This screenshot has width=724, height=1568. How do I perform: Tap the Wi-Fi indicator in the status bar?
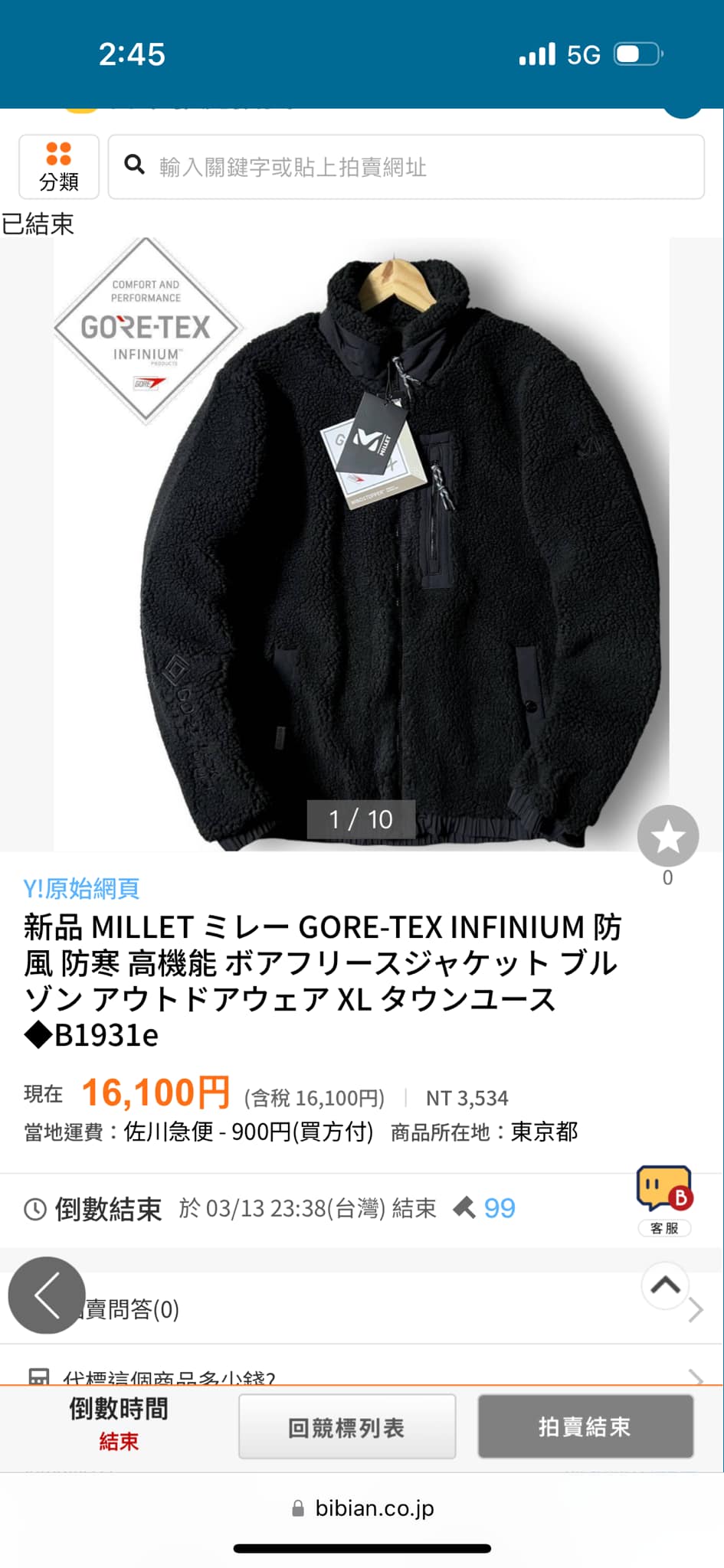[536, 54]
